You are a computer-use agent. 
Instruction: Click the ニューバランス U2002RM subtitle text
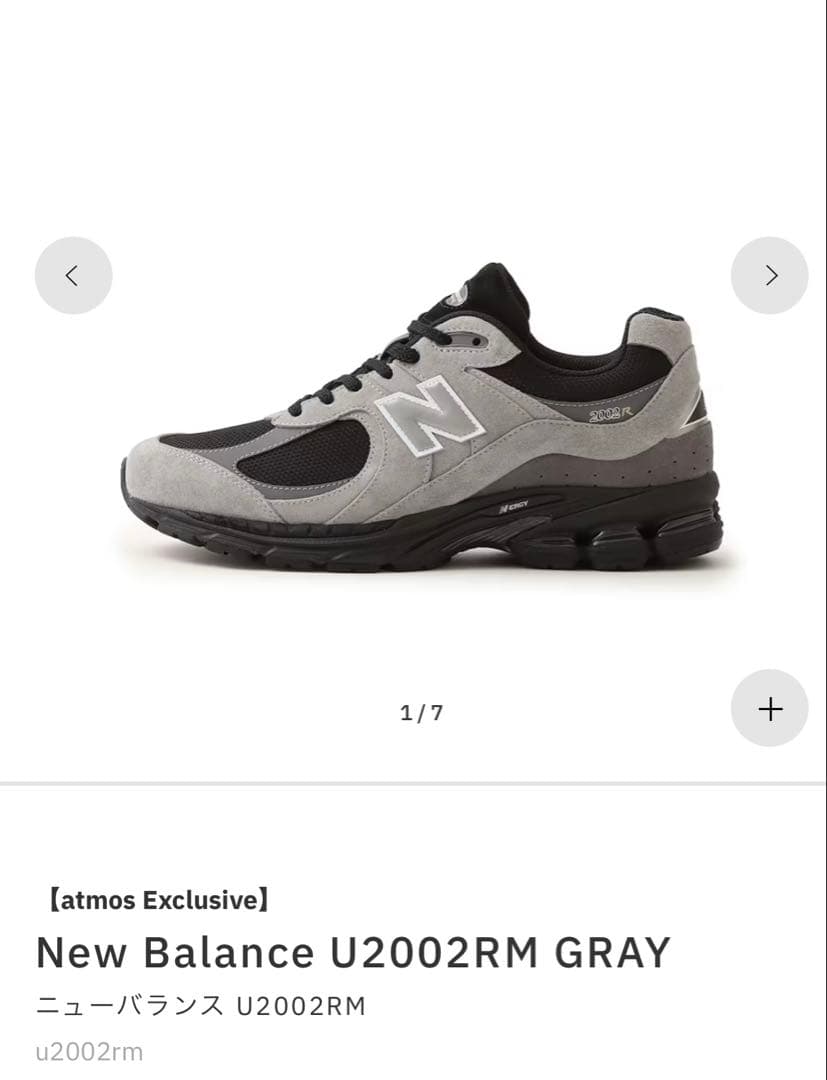(x=202, y=1003)
